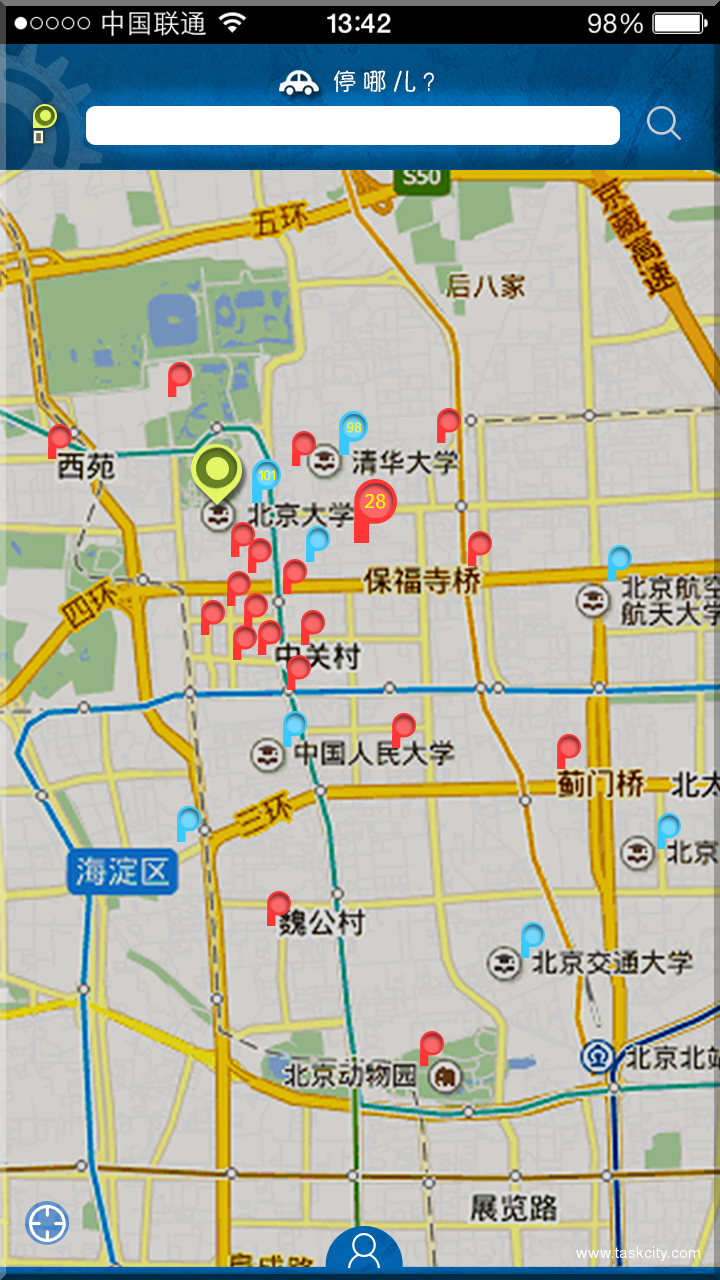
Task: Tap the subway icon at 北京交通大学
Action: tap(505, 963)
